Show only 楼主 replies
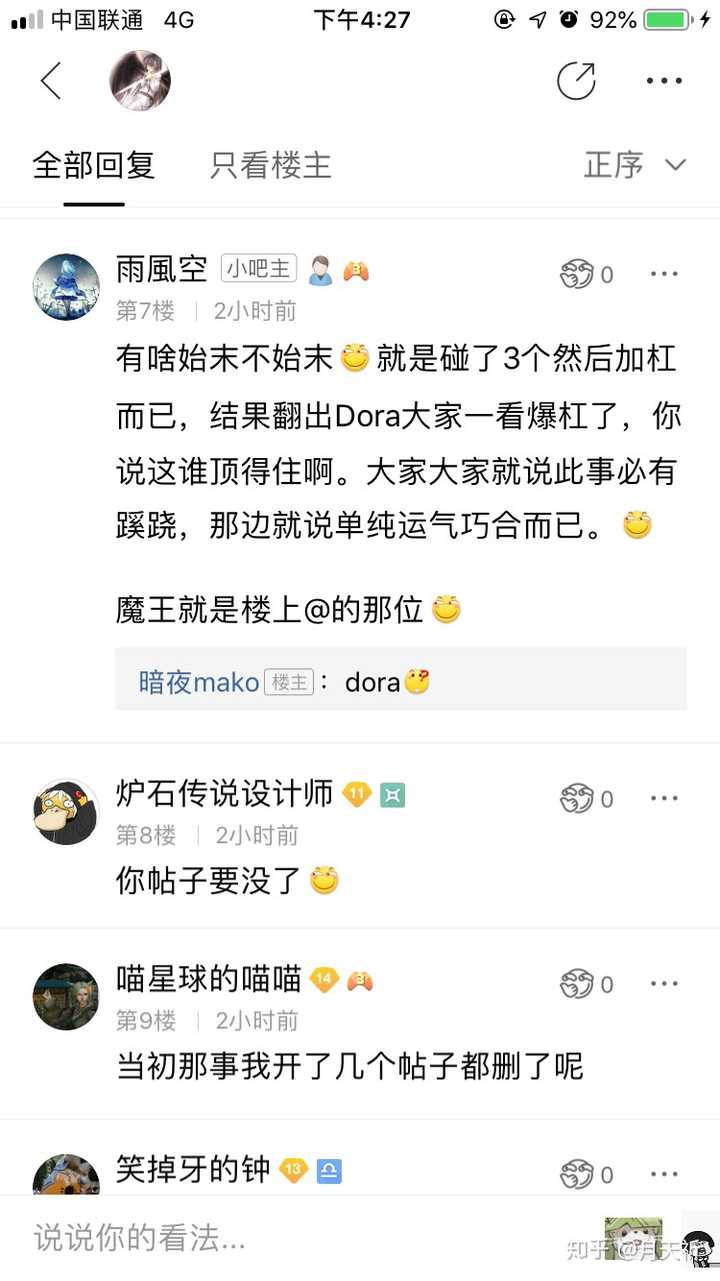The width and height of the screenshot is (720, 1281). (270, 166)
